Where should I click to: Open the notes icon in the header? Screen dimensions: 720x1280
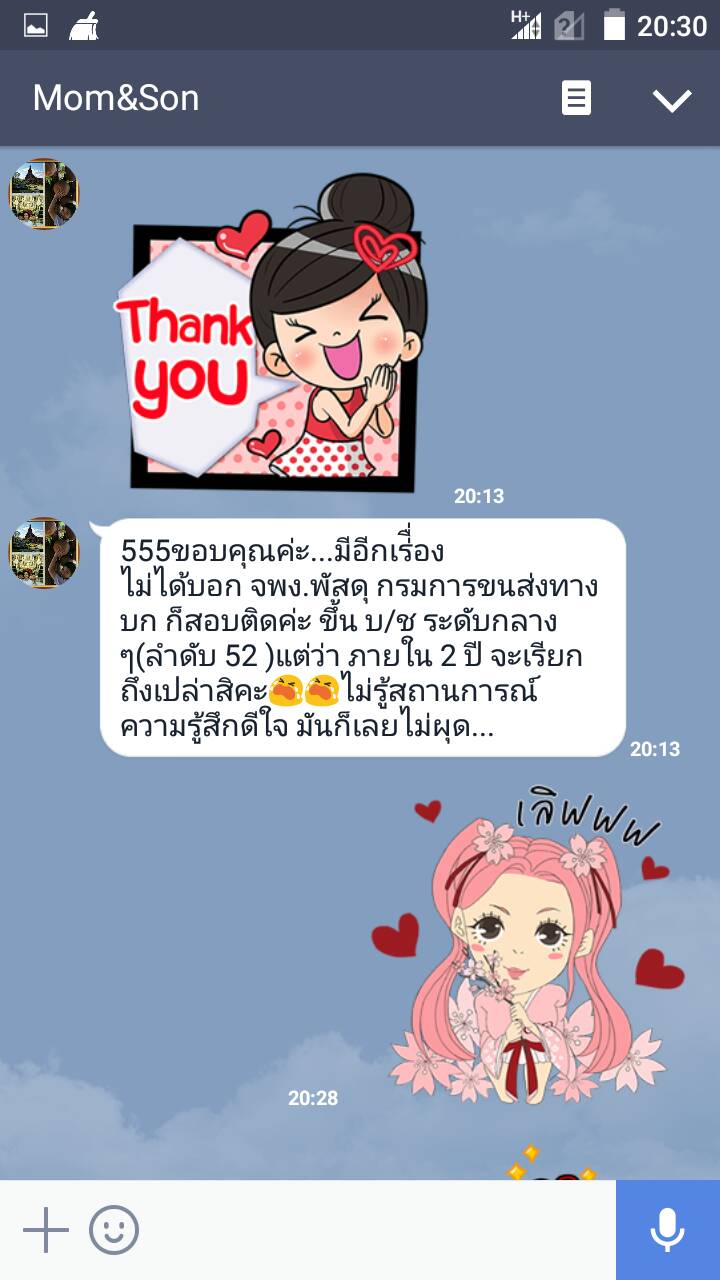pos(576,98)
